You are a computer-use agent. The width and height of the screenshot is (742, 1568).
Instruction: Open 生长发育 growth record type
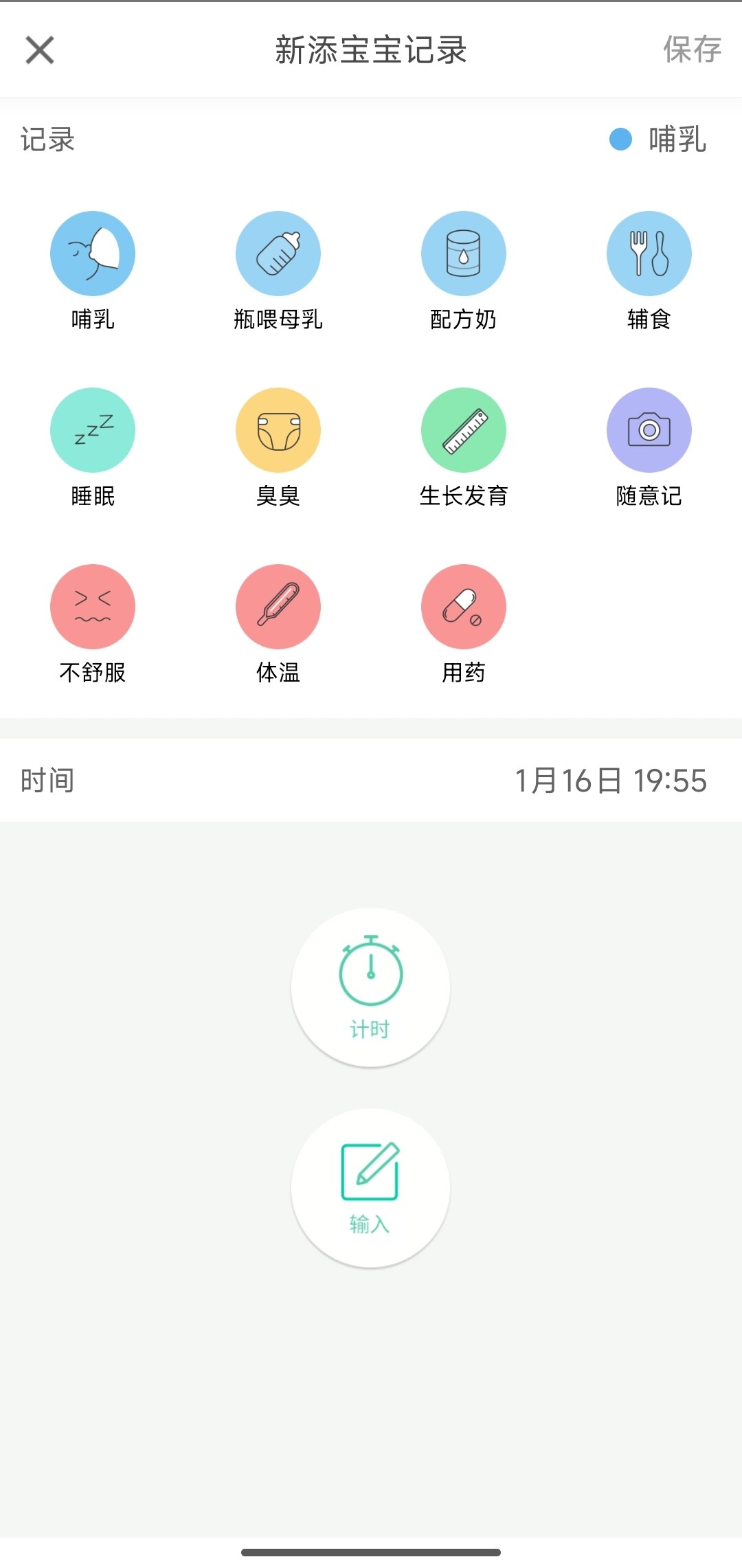coord(464,431)
